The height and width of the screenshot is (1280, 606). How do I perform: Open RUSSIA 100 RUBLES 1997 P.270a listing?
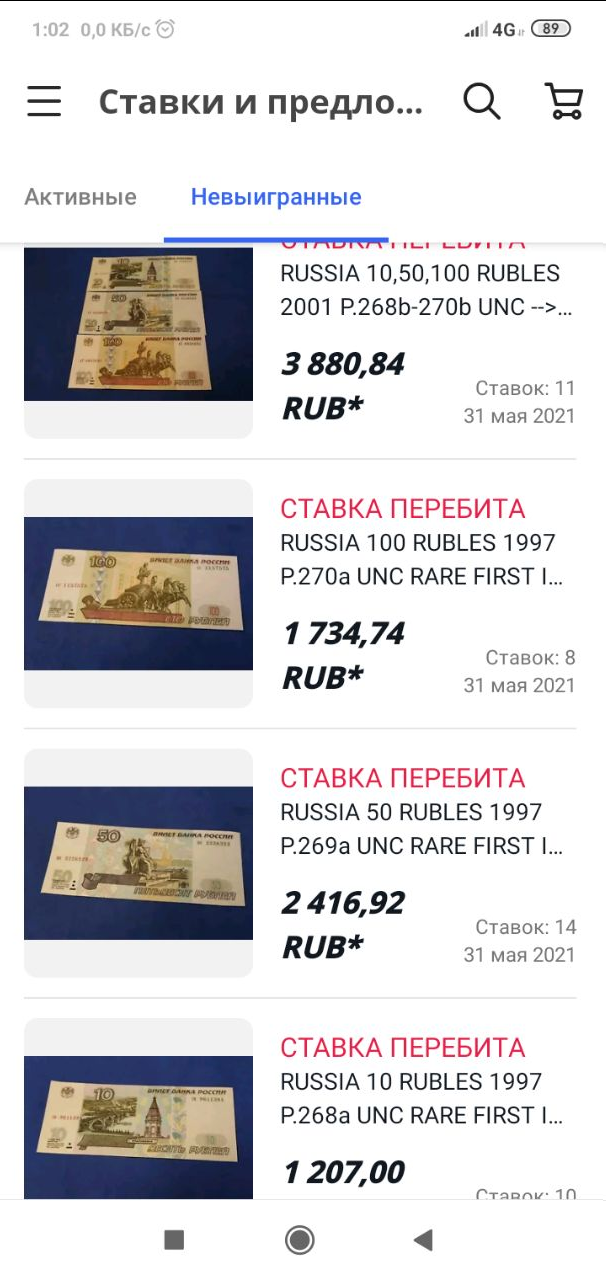click(x=420, y=560)
